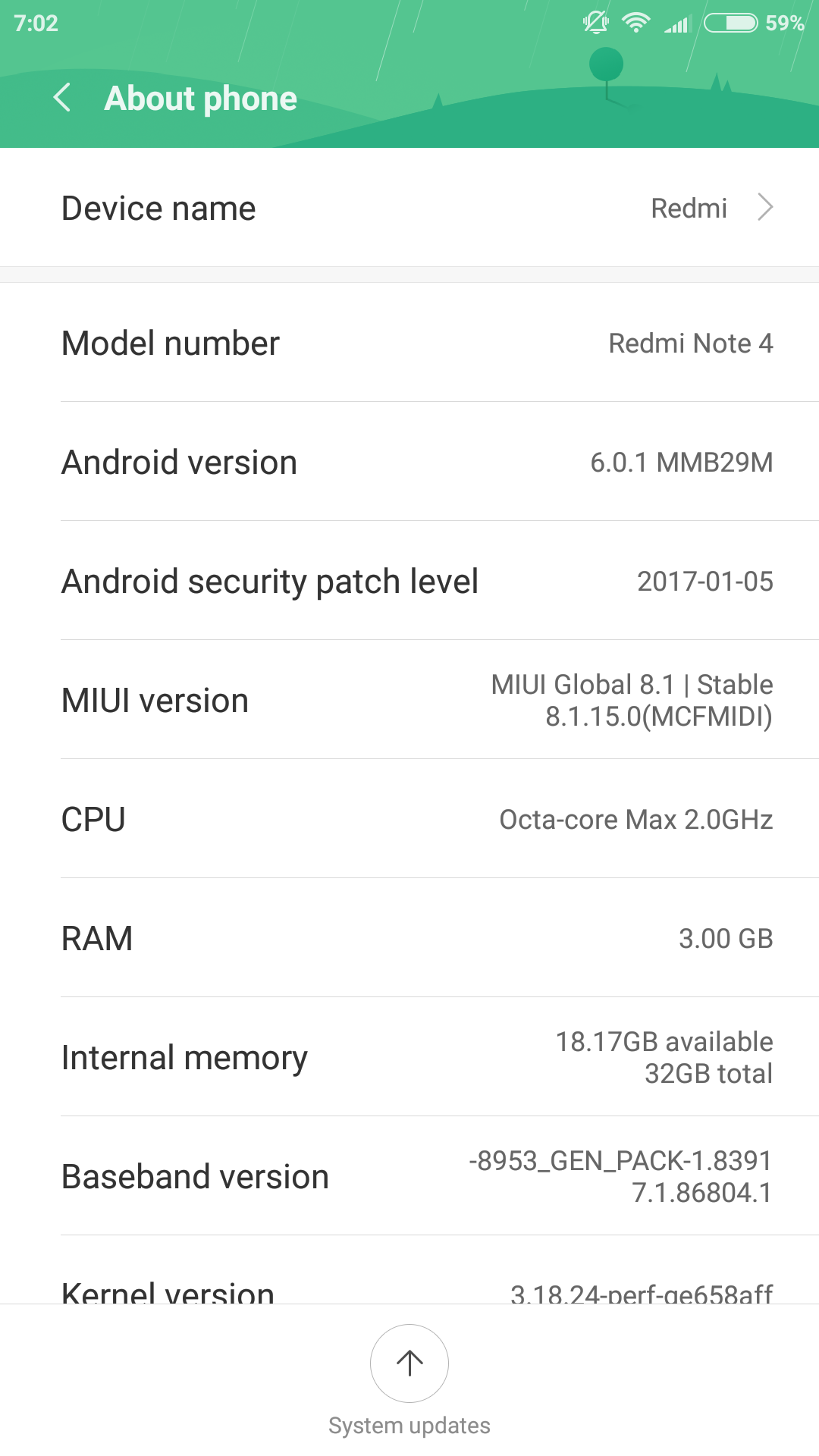The width and height of the screenshot is (819, 1456).
Task: Tap the CPU row
Action: point(409,819)
